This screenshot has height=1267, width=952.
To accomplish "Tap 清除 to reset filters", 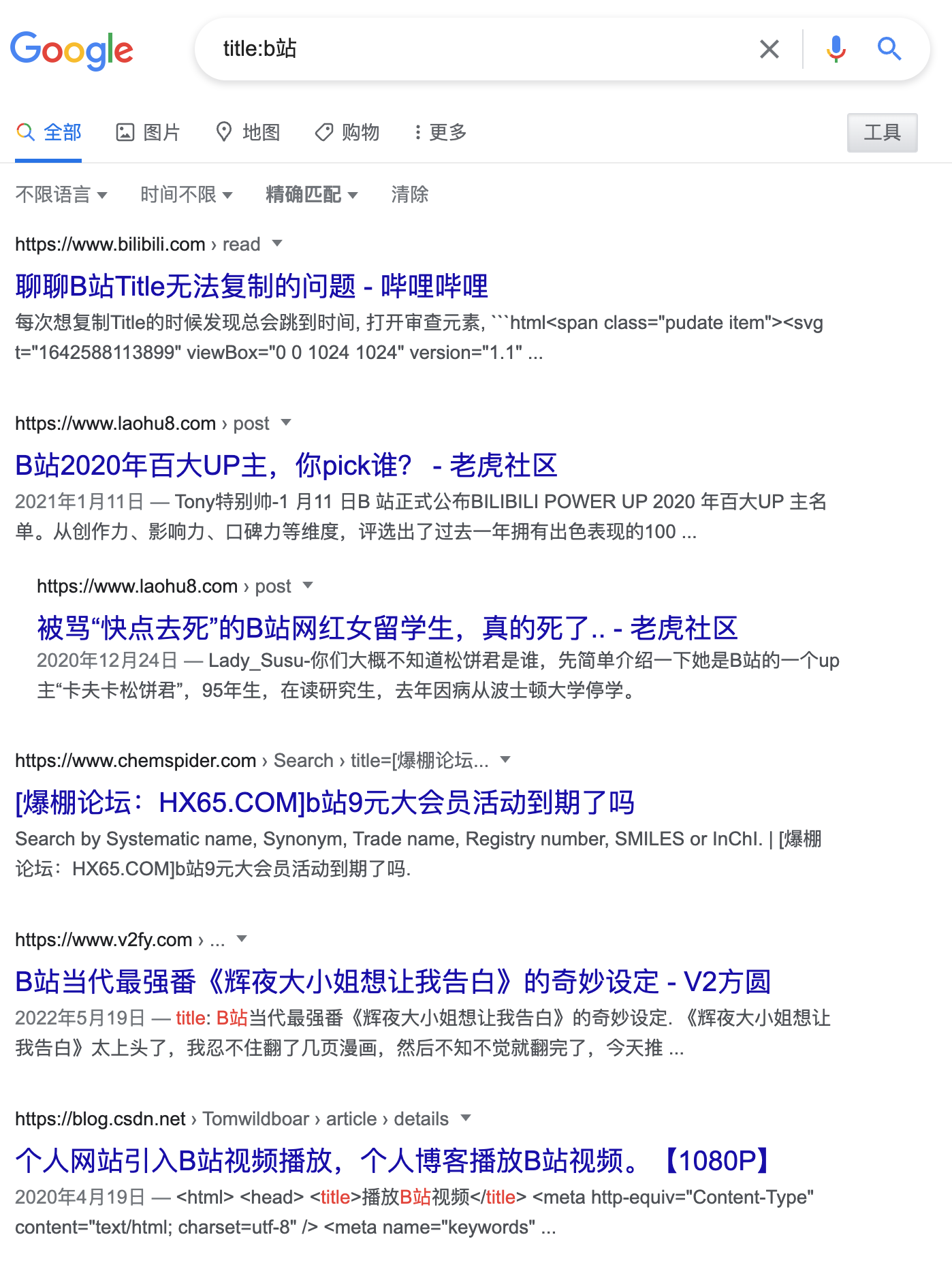I will [x=409, y=195].
